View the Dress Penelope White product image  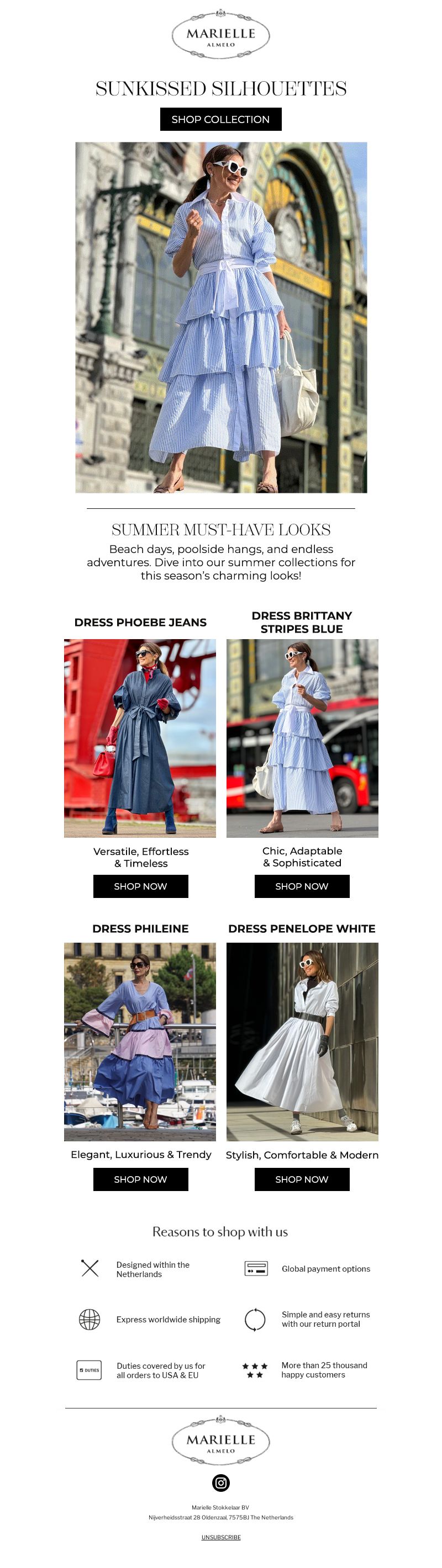point(302,1041)
